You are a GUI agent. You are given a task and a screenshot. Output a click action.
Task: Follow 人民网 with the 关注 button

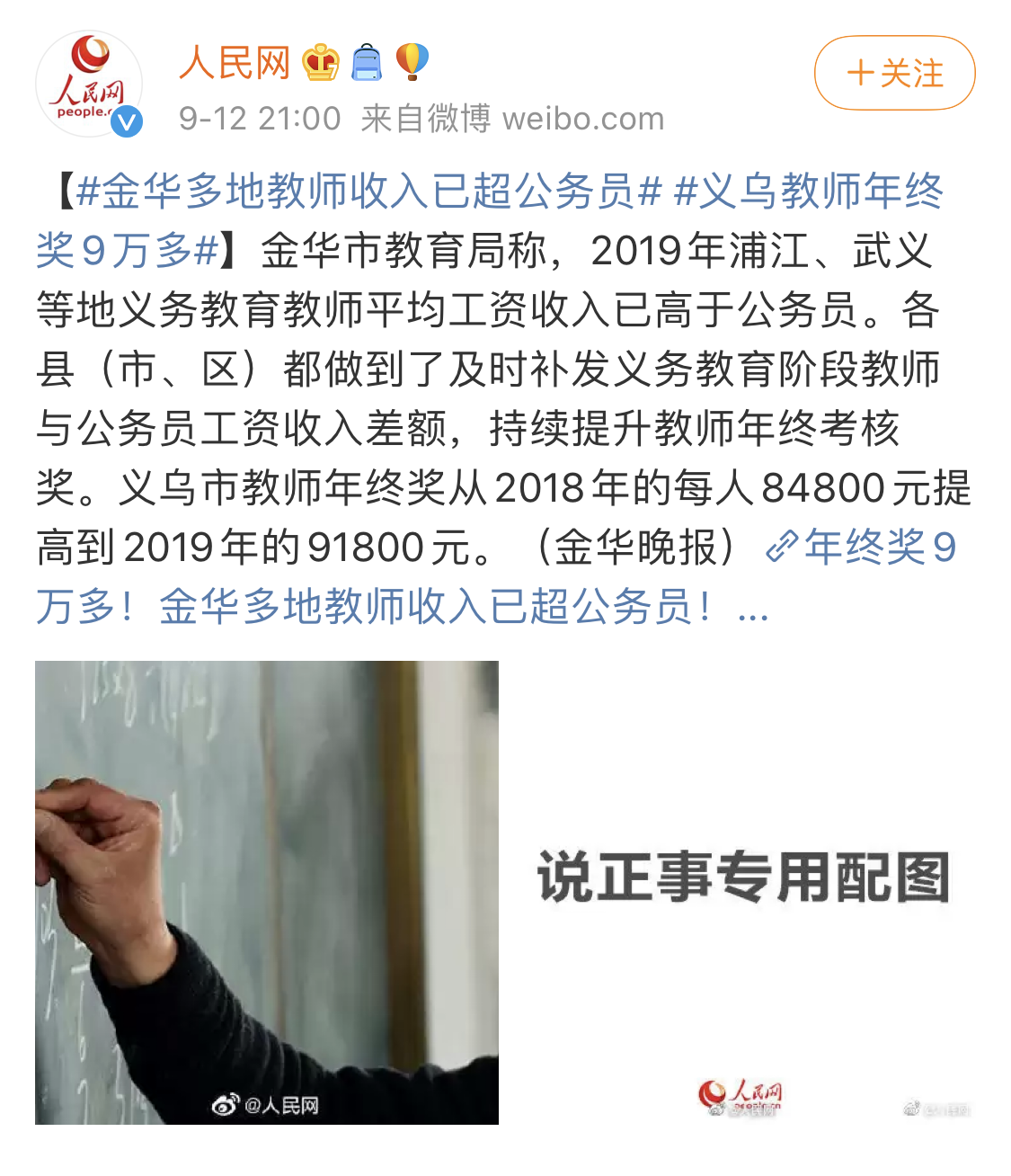click(894, 74)
